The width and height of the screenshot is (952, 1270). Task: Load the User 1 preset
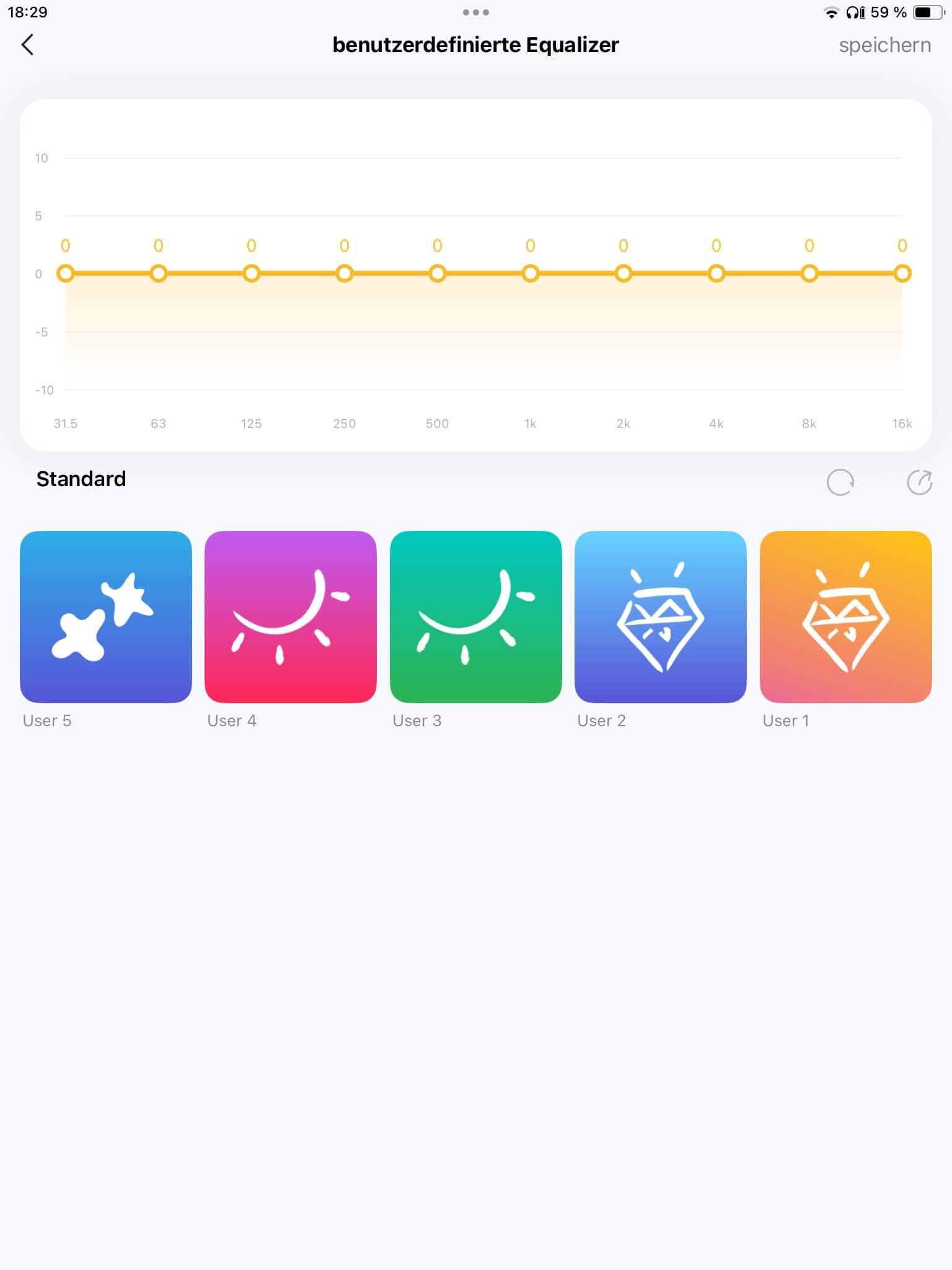coord(845,616)
